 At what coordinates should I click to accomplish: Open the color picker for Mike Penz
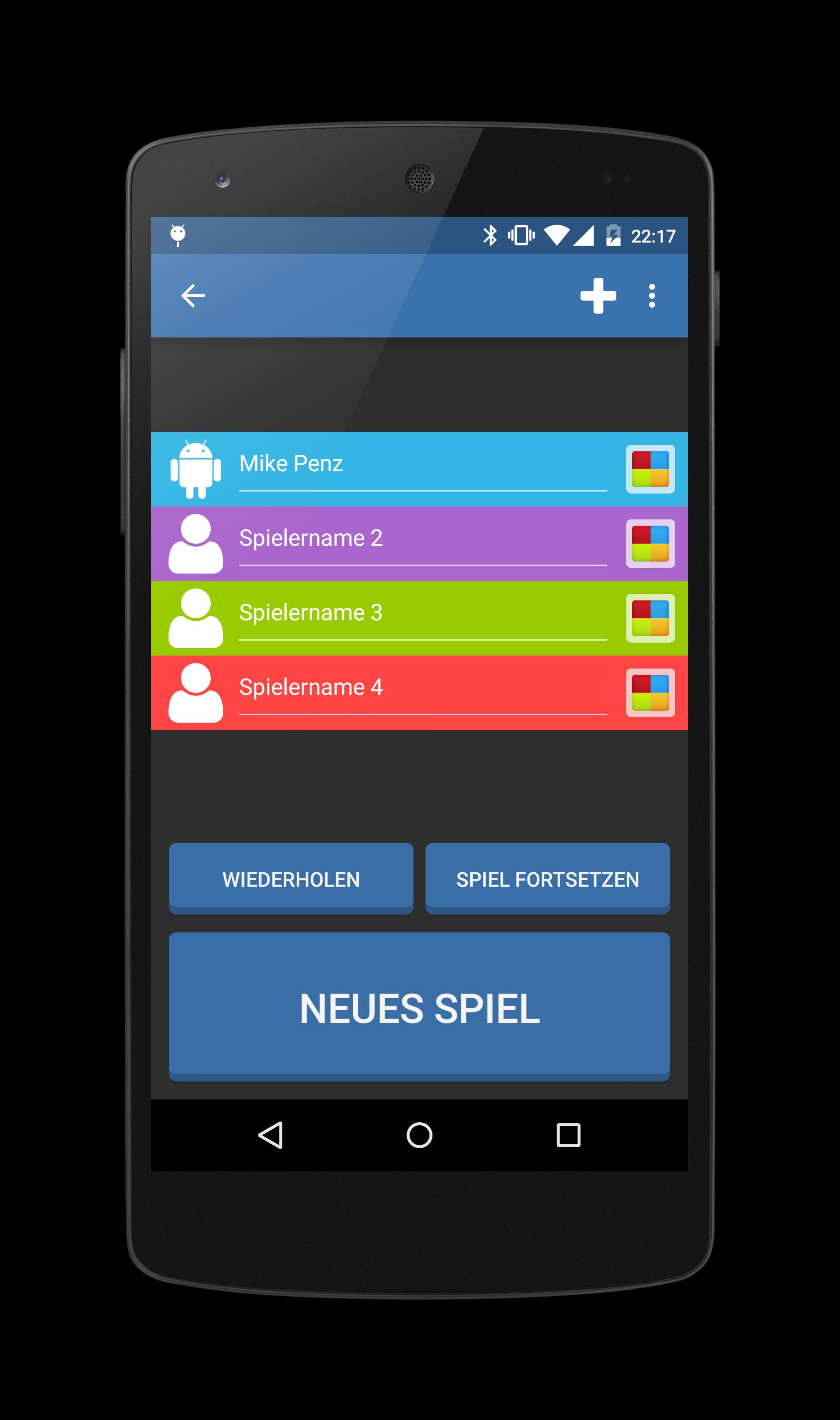(650, 469)
